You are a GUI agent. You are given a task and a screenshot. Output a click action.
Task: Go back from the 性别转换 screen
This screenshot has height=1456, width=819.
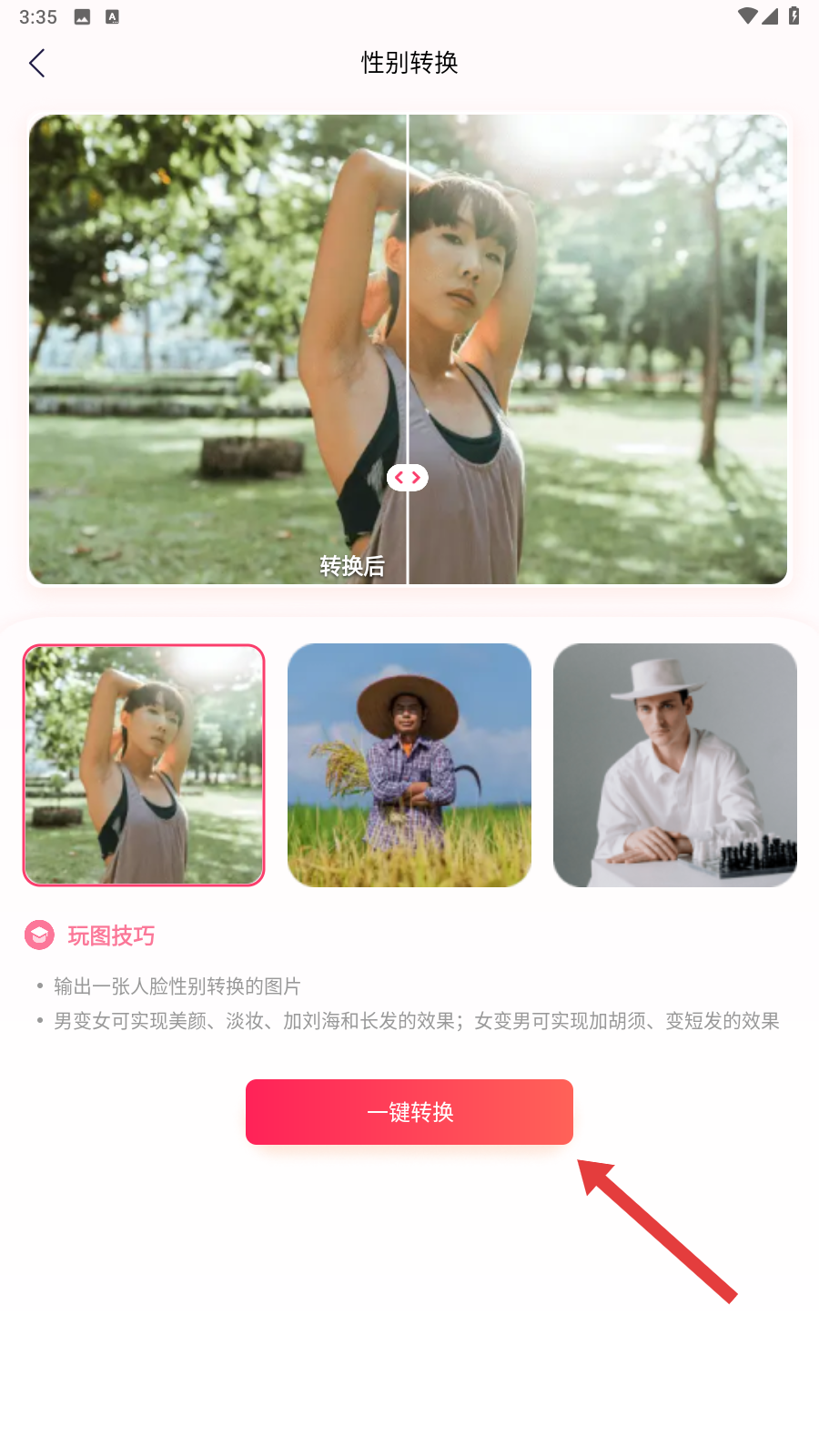coord(37,63)
